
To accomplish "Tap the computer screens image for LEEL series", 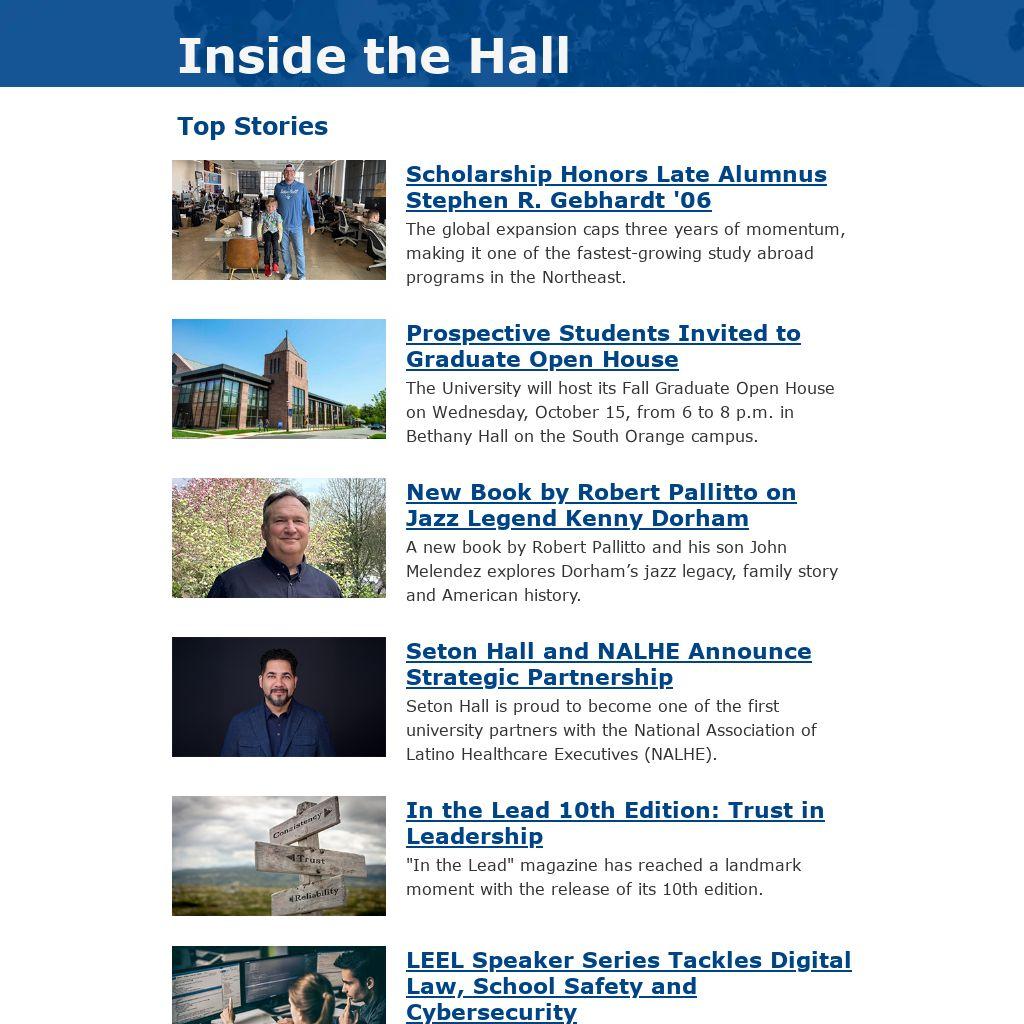I will (279, 985).
